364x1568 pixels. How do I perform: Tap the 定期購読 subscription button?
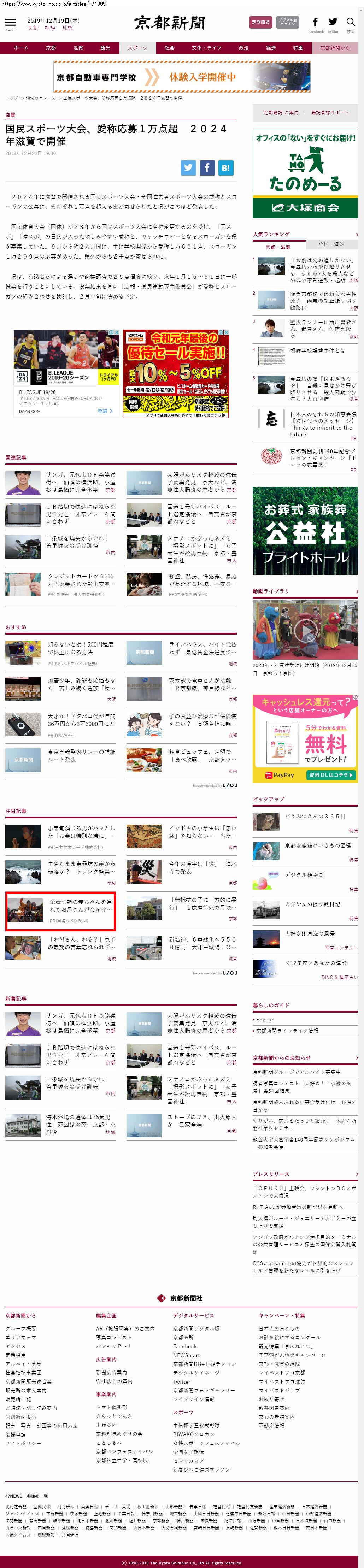(260, 23)
